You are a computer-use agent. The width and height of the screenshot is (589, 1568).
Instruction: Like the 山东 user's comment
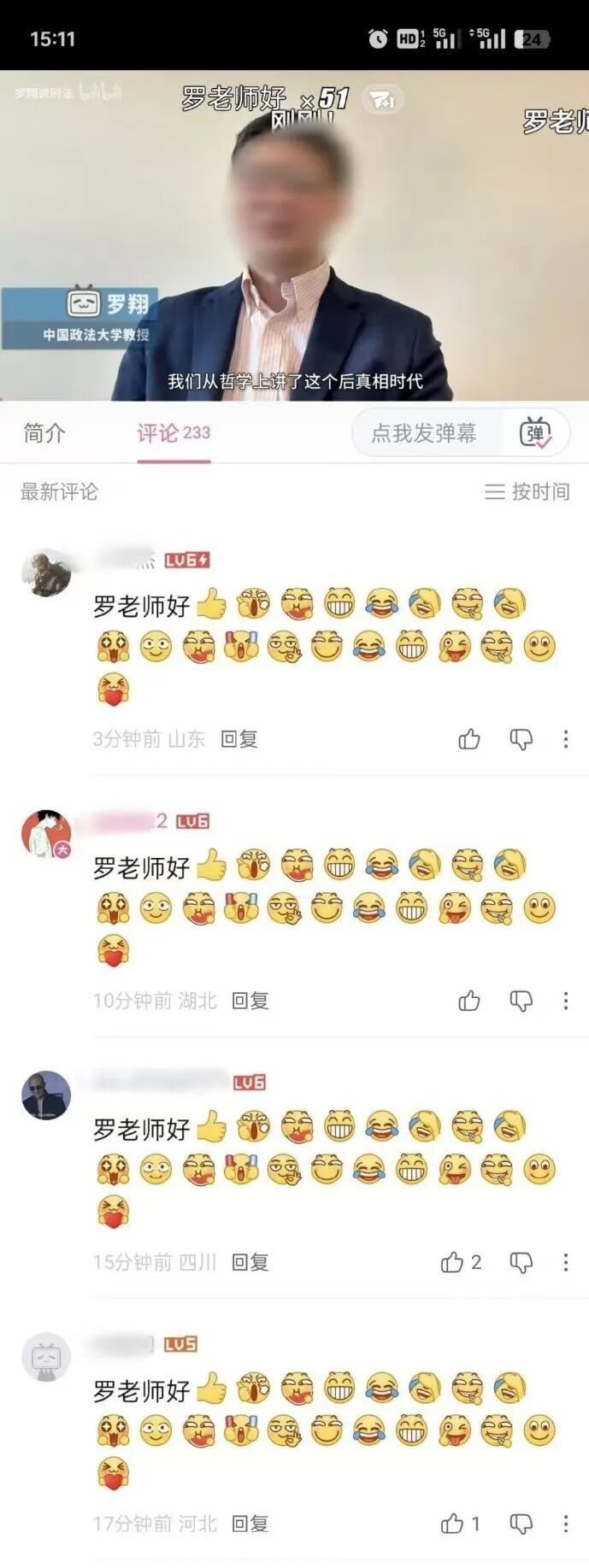[469, 739]
